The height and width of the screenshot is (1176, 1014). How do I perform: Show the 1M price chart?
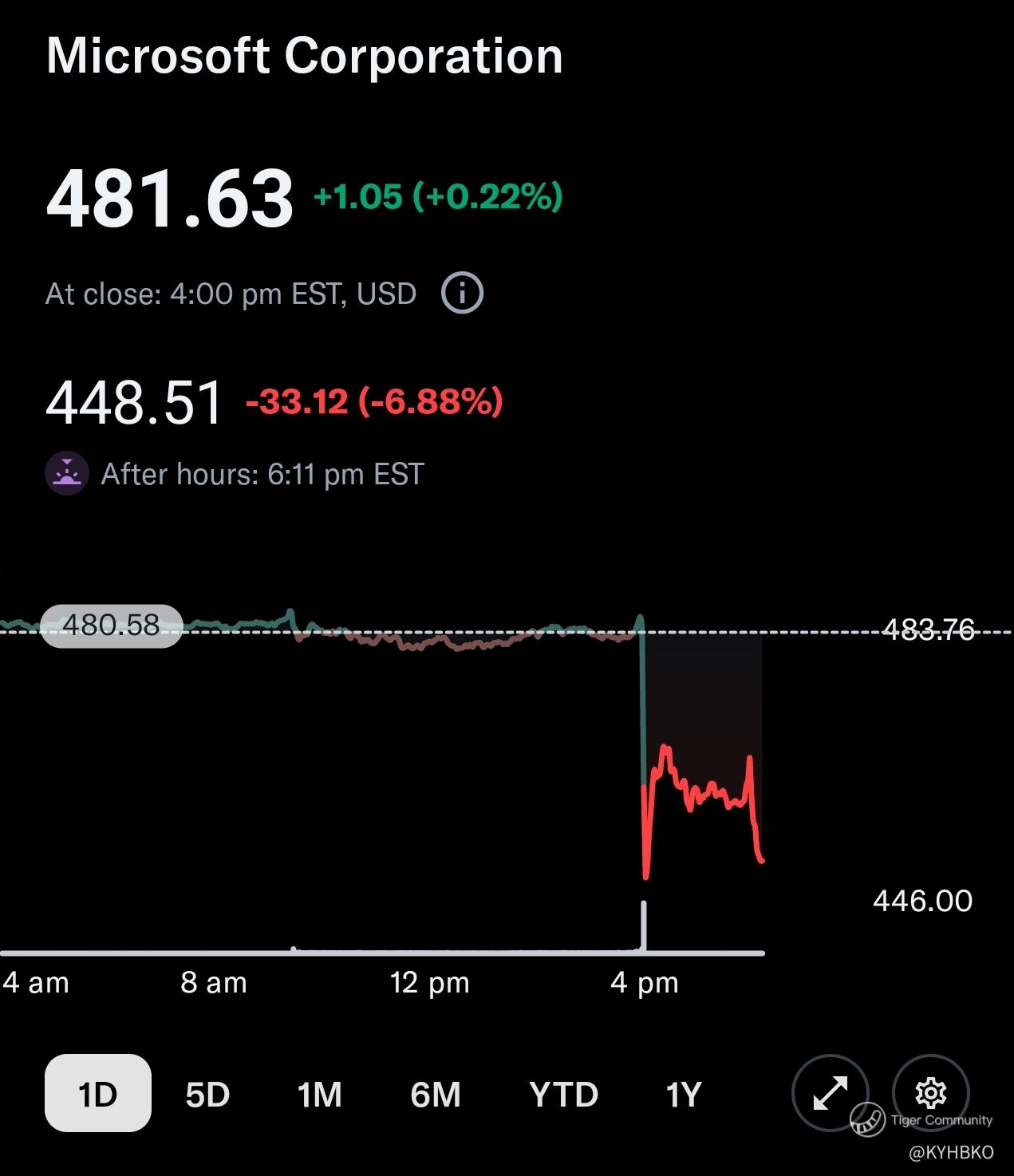point(320,1095)
